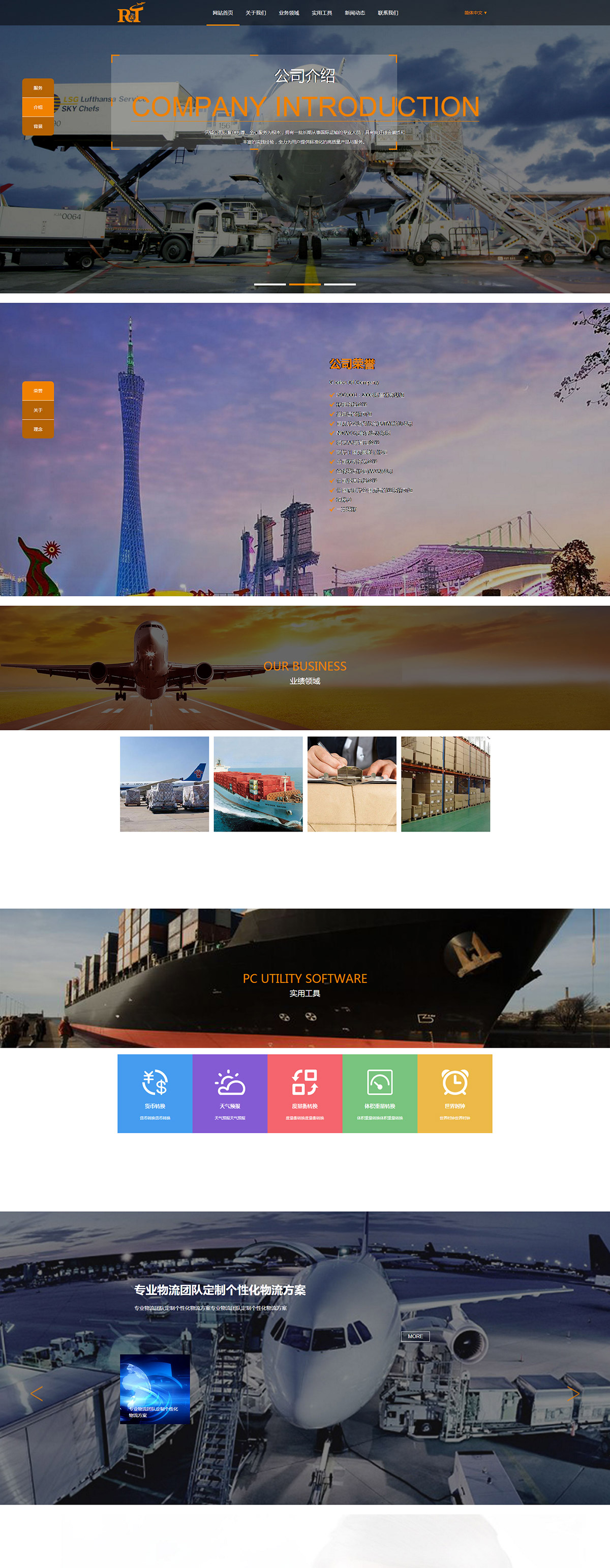This screenshot has width=610, height=1568.
Task: Open 新闻动态 section
Action: (x=355, y=13)
